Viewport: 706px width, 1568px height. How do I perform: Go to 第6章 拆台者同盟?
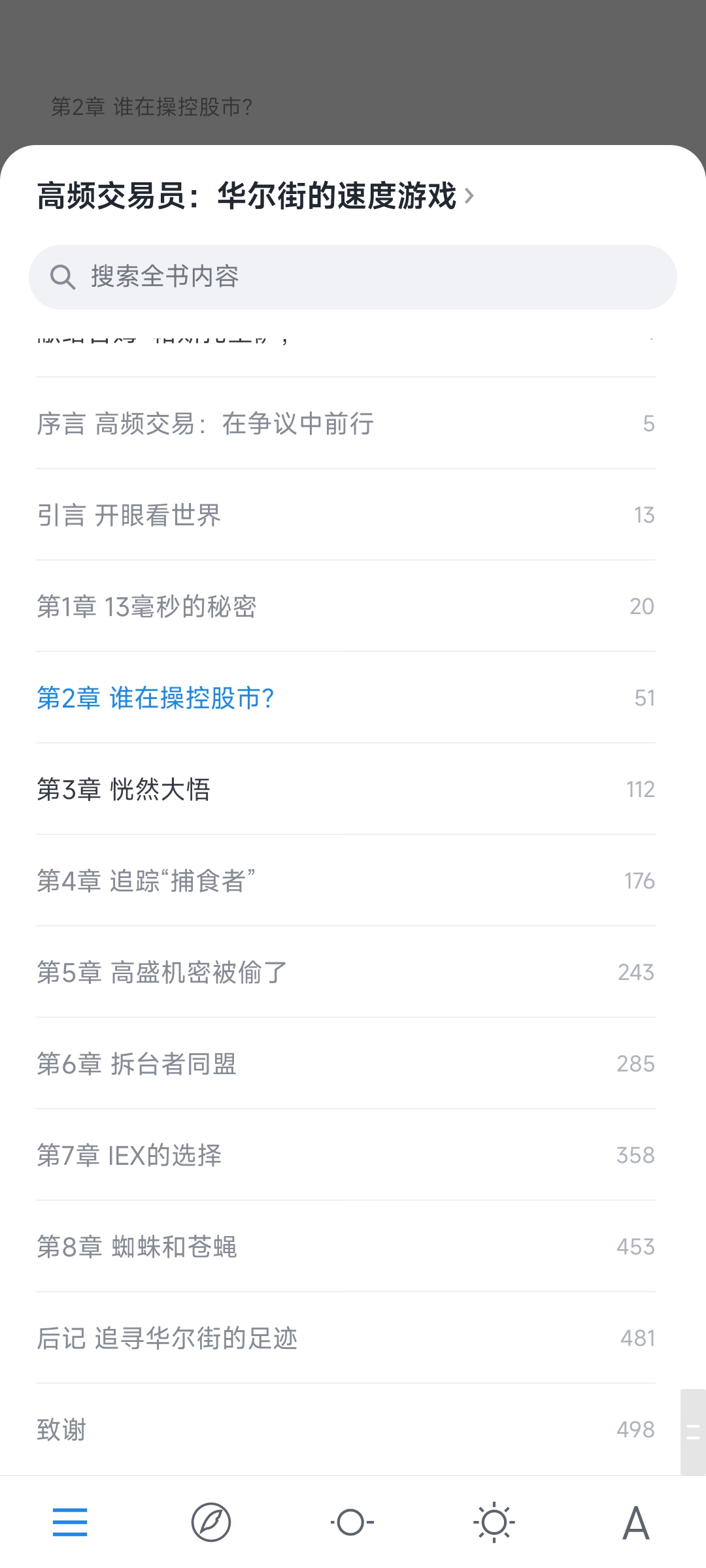[x=137, y=1064]
